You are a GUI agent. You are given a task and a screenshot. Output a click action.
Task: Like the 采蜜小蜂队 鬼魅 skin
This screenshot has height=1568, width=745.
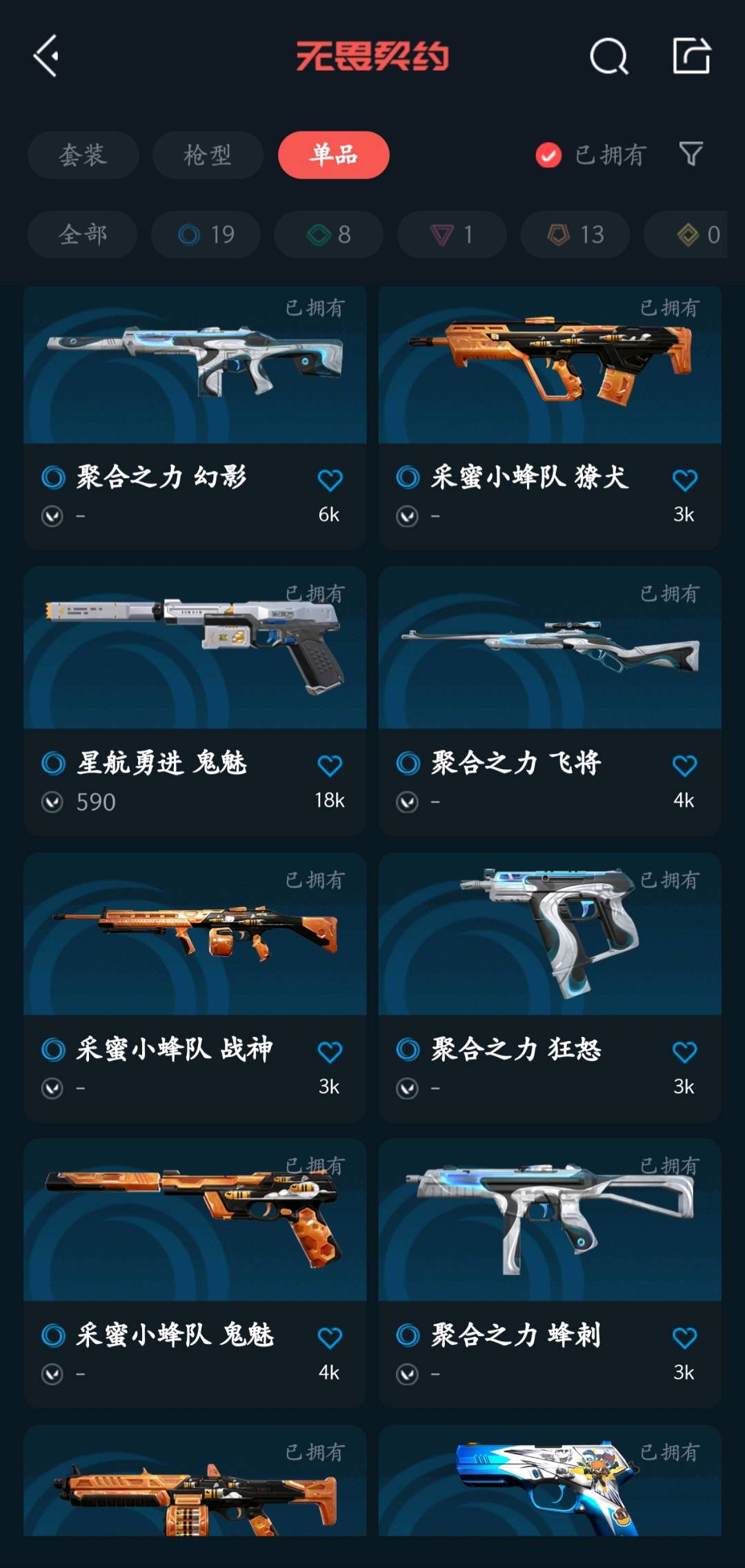coord(330,1338)
